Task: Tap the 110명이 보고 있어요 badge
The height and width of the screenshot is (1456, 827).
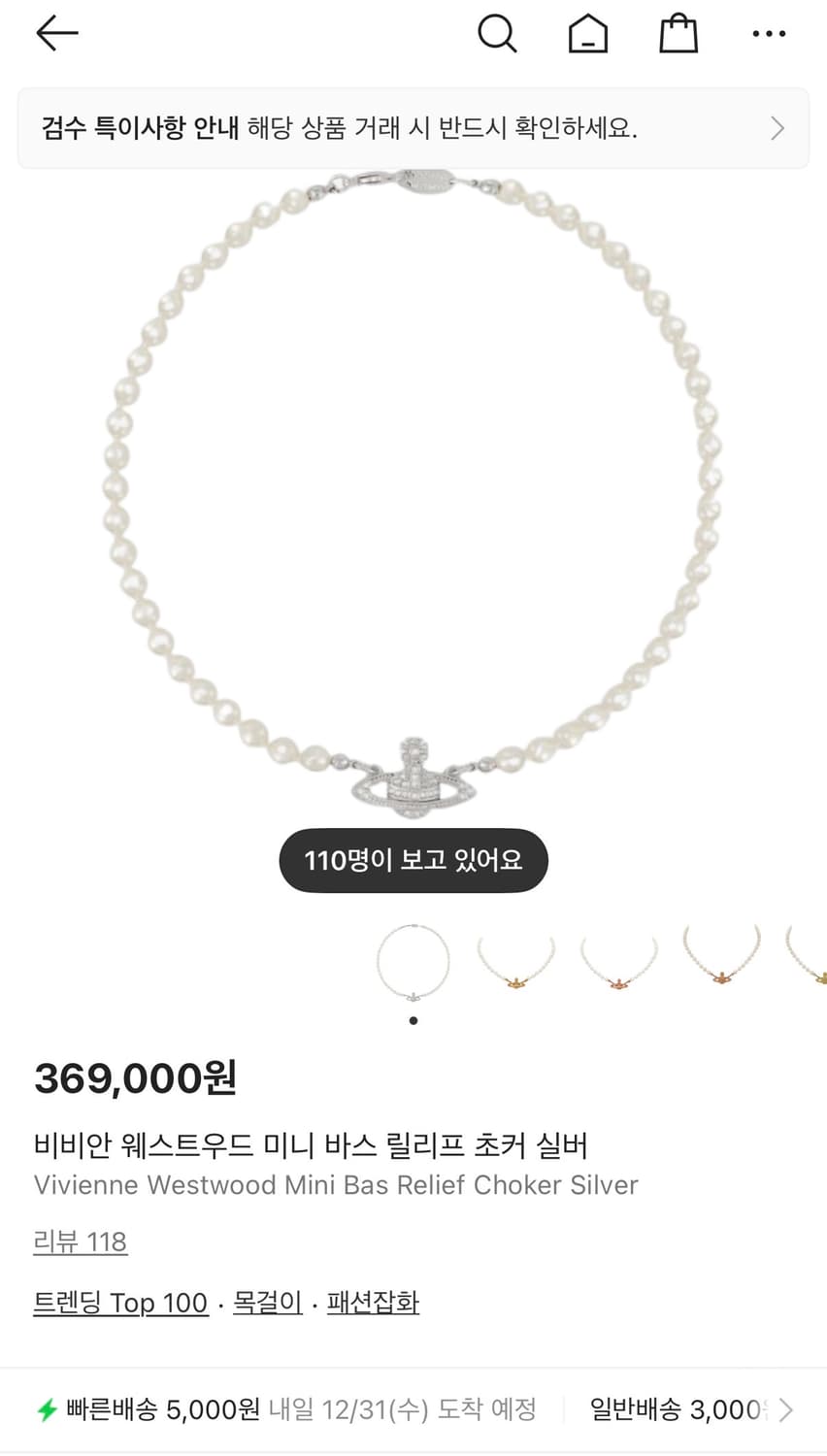Action: point(413,860)
